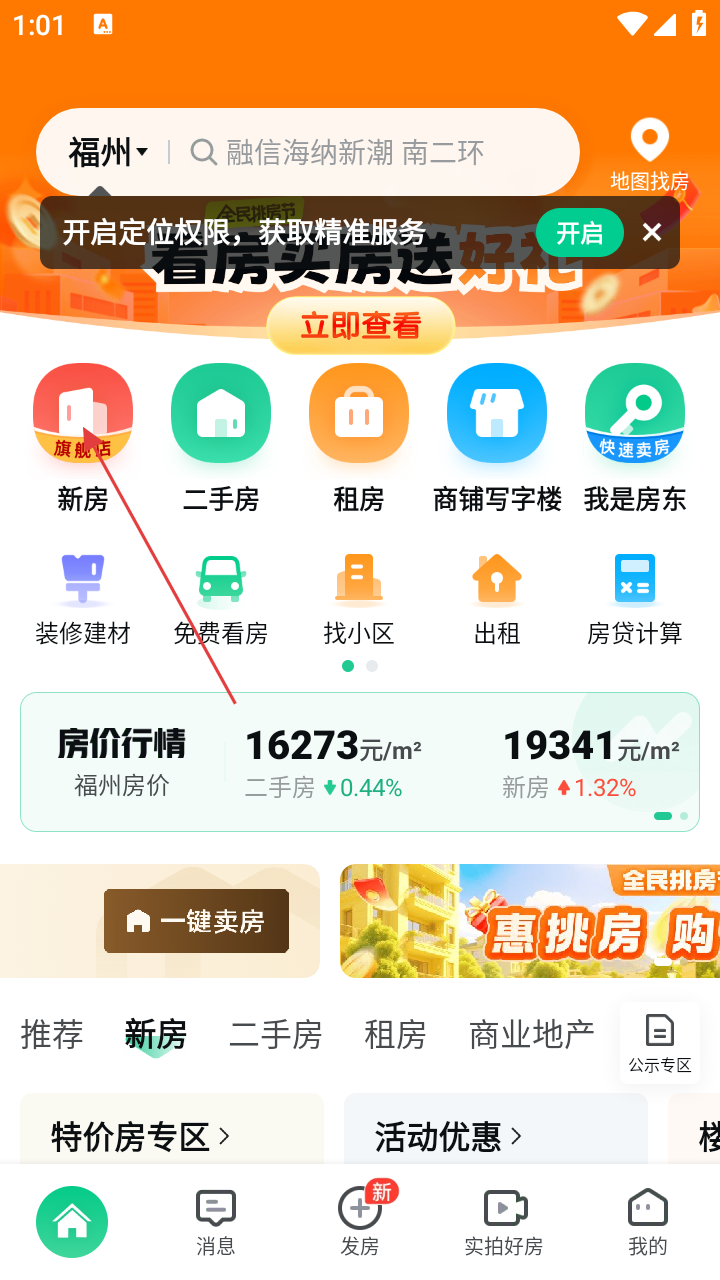Tap the 立即查看 banner button

coord(360,326)
